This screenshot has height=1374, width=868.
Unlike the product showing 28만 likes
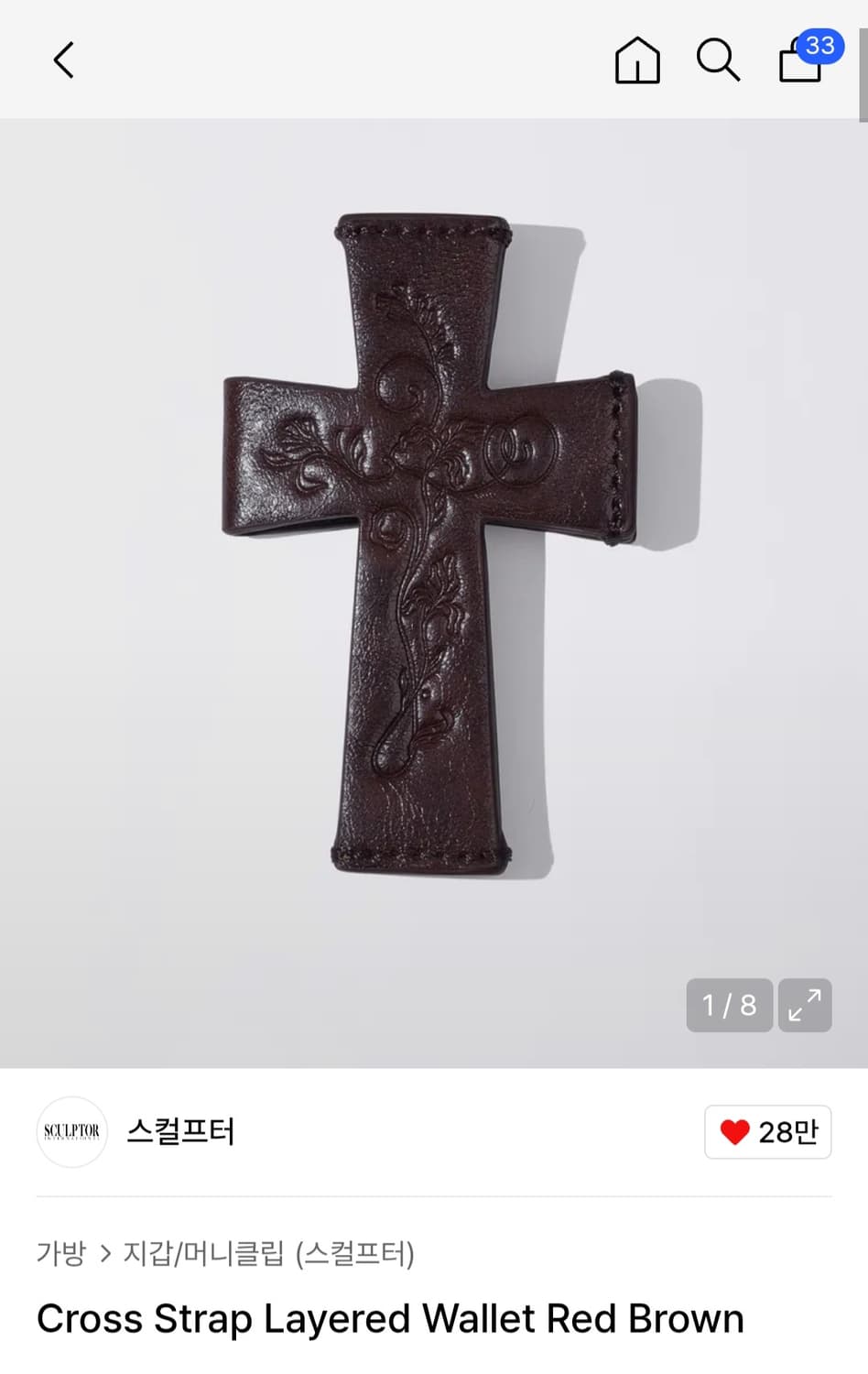coord(767,1132)
